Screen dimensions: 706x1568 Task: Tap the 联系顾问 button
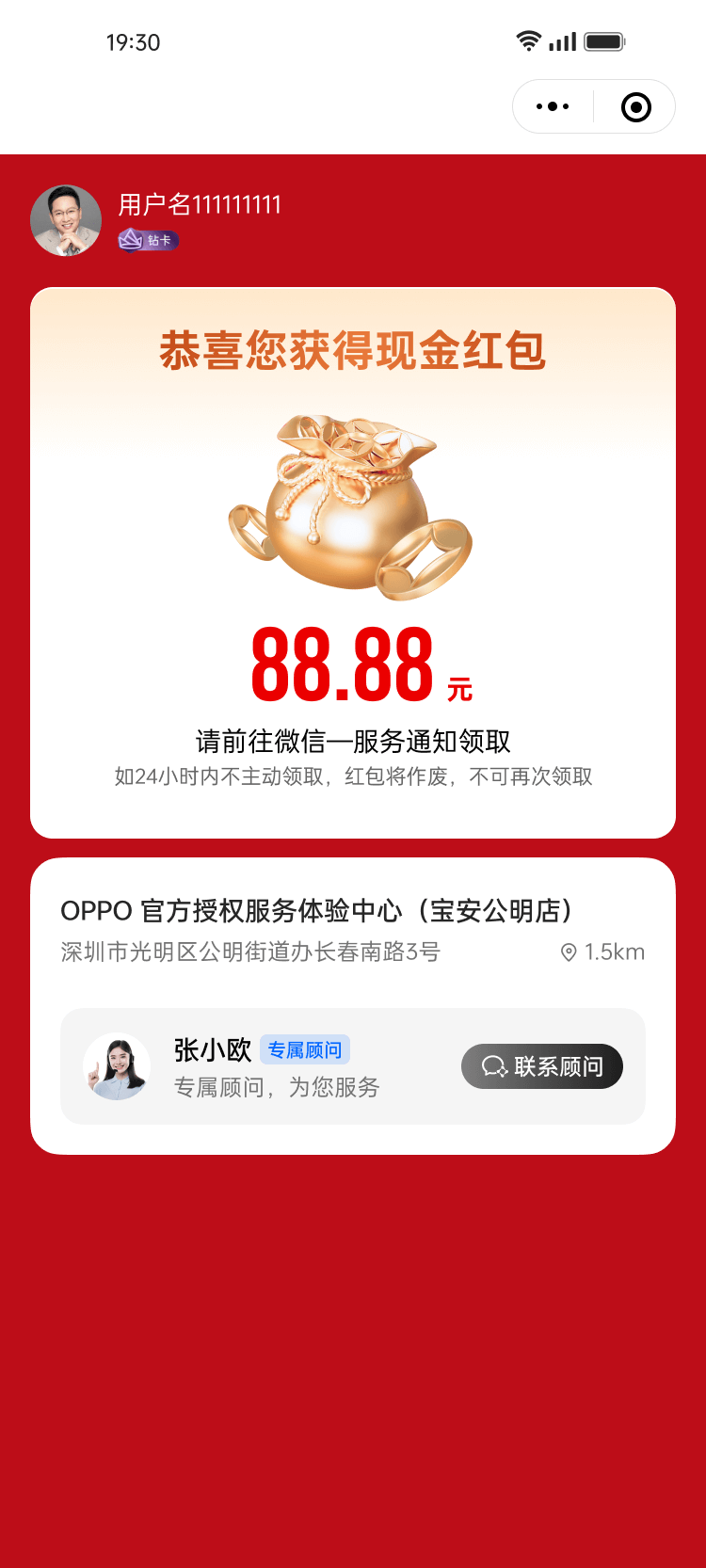pos(542,1066)
